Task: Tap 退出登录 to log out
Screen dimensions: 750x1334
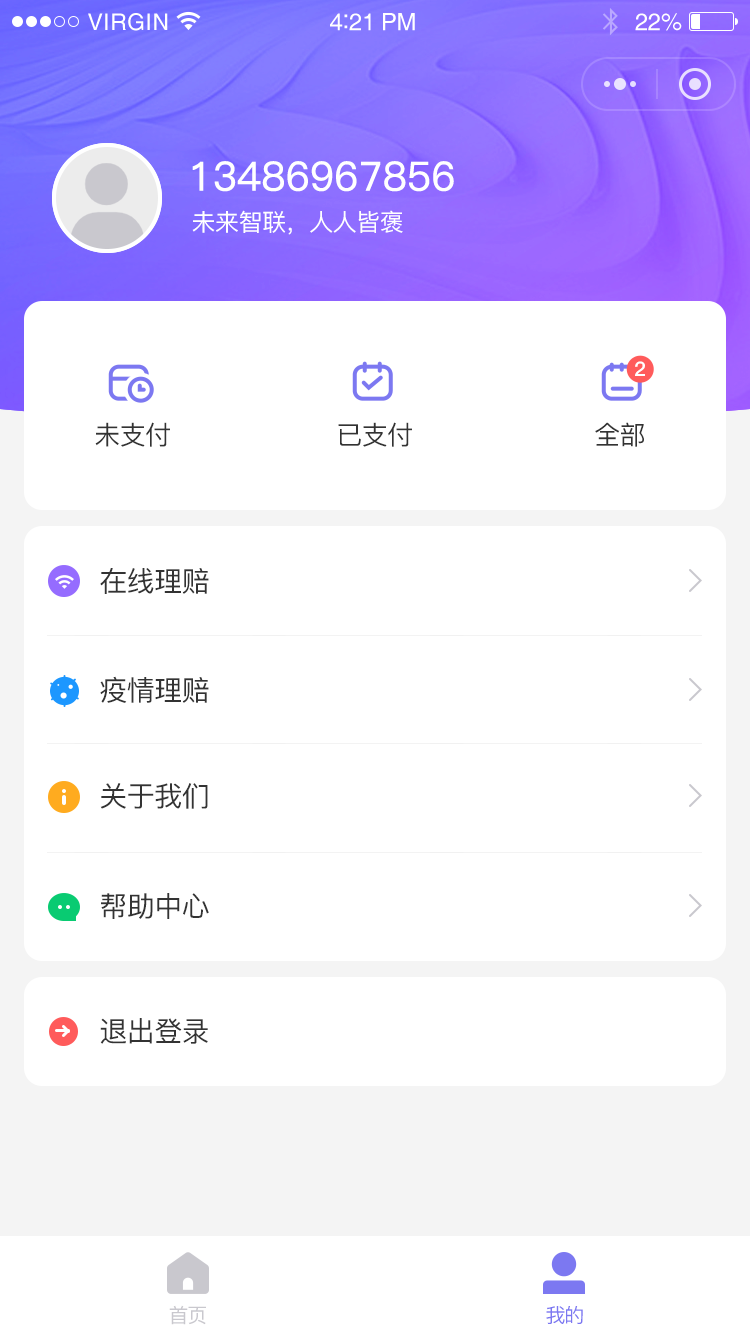Action: (x=155, y=1031)
